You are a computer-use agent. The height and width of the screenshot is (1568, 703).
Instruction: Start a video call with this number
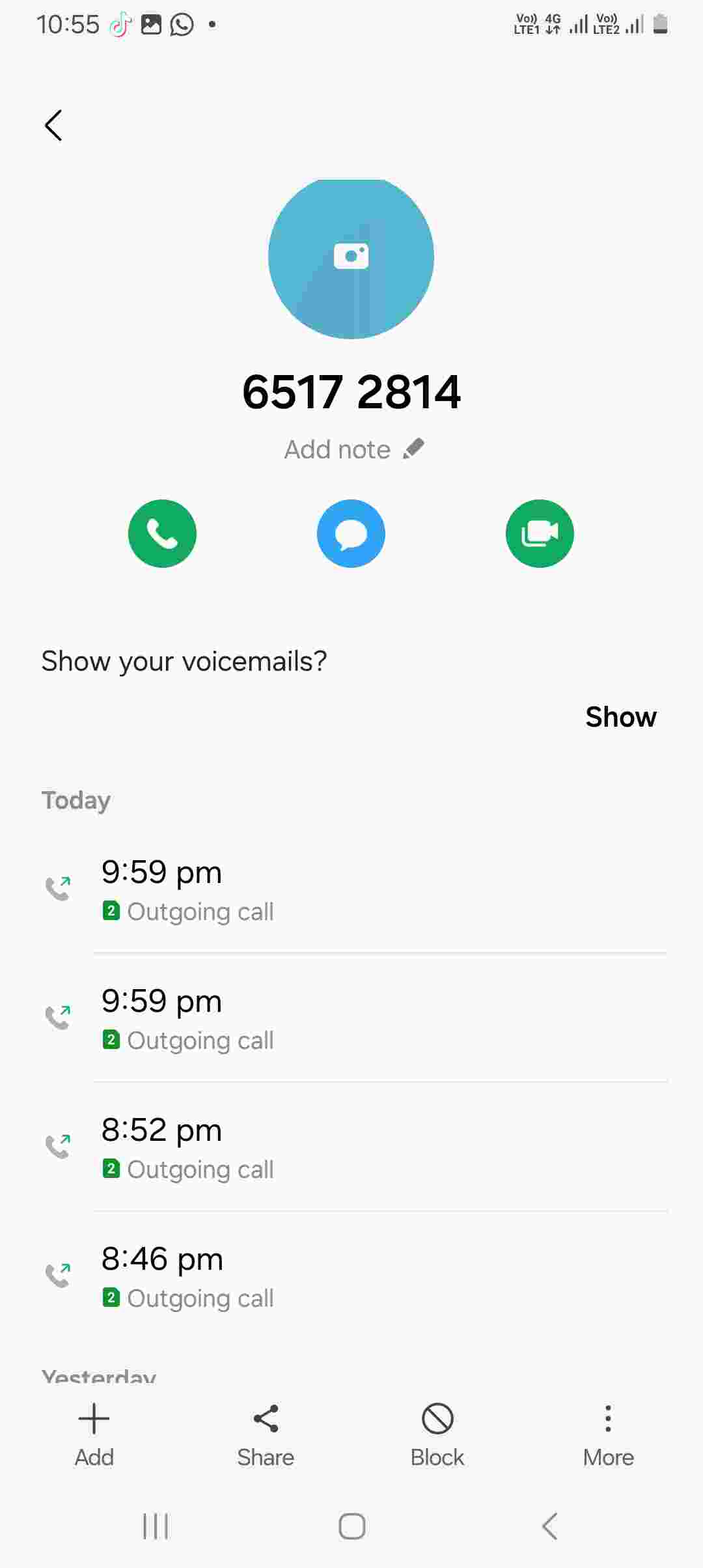pos(540,533)
